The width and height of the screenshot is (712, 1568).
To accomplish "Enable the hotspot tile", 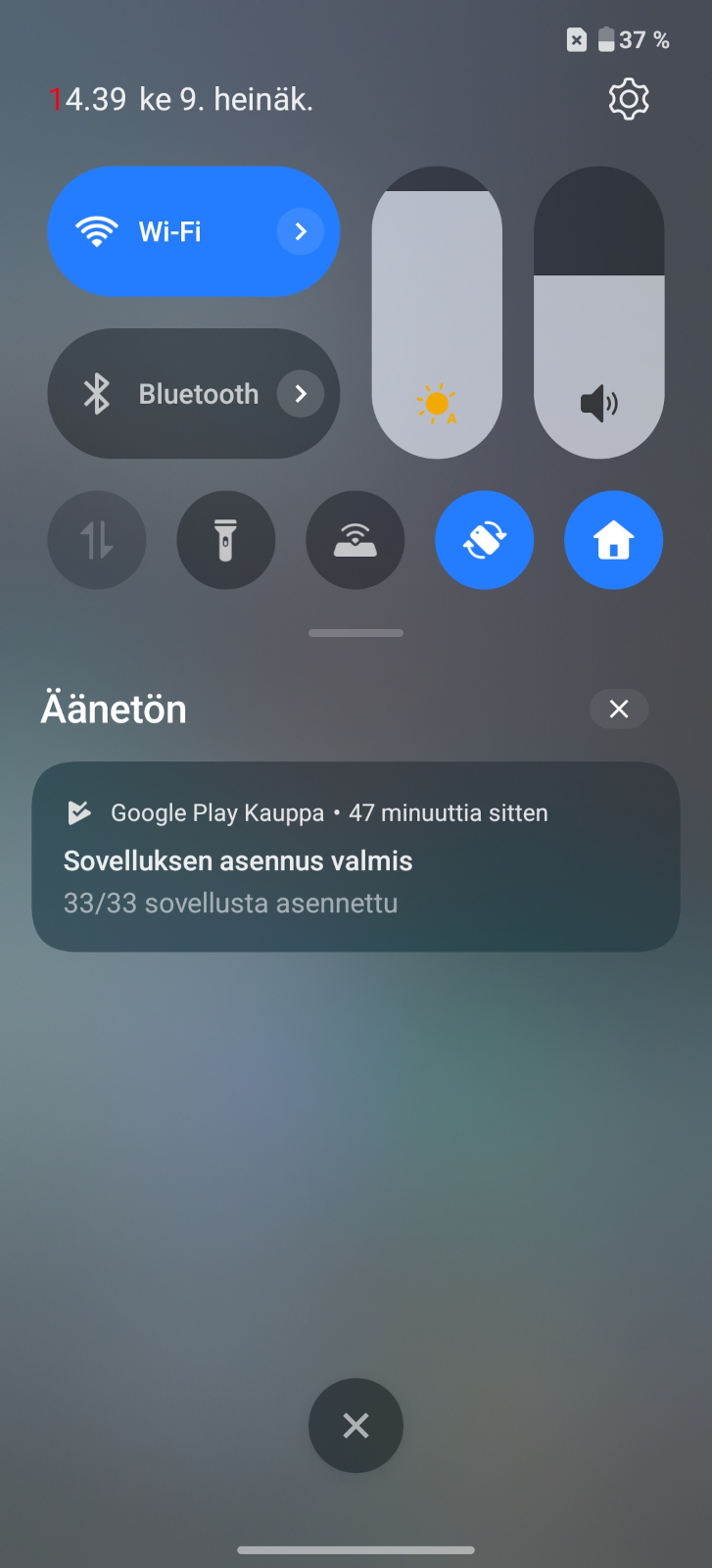I will coord(356,540).
